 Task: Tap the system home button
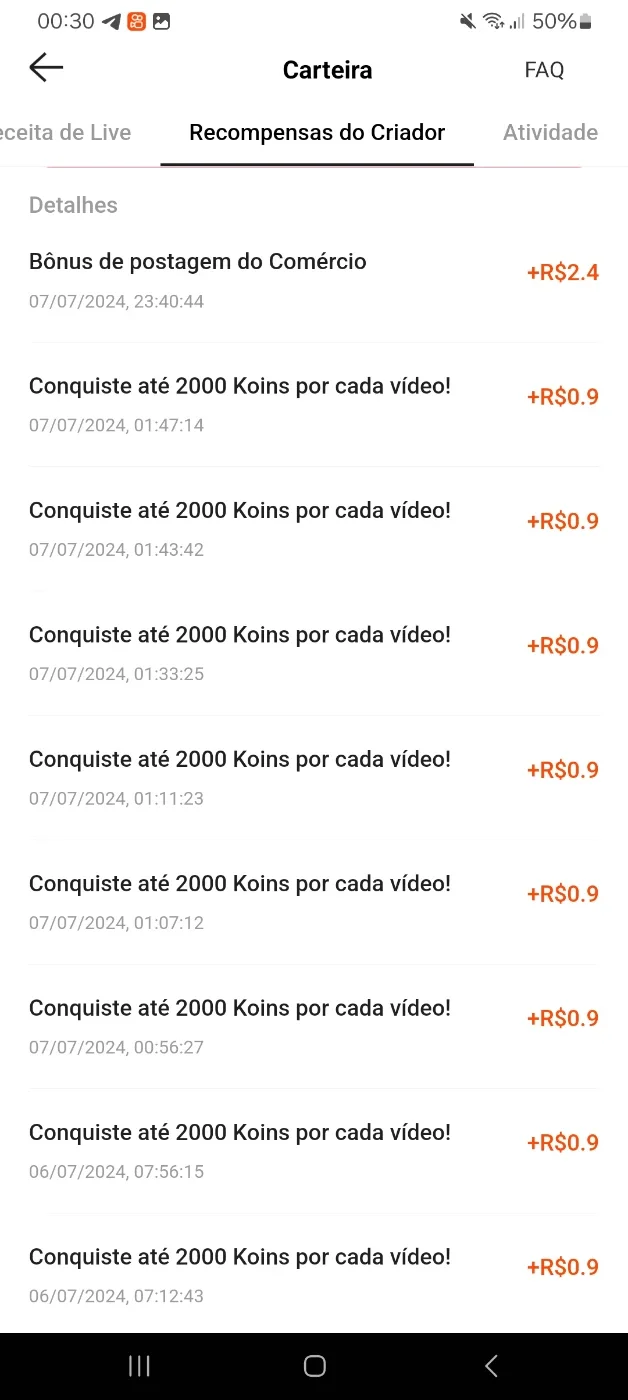(314, 1366)
